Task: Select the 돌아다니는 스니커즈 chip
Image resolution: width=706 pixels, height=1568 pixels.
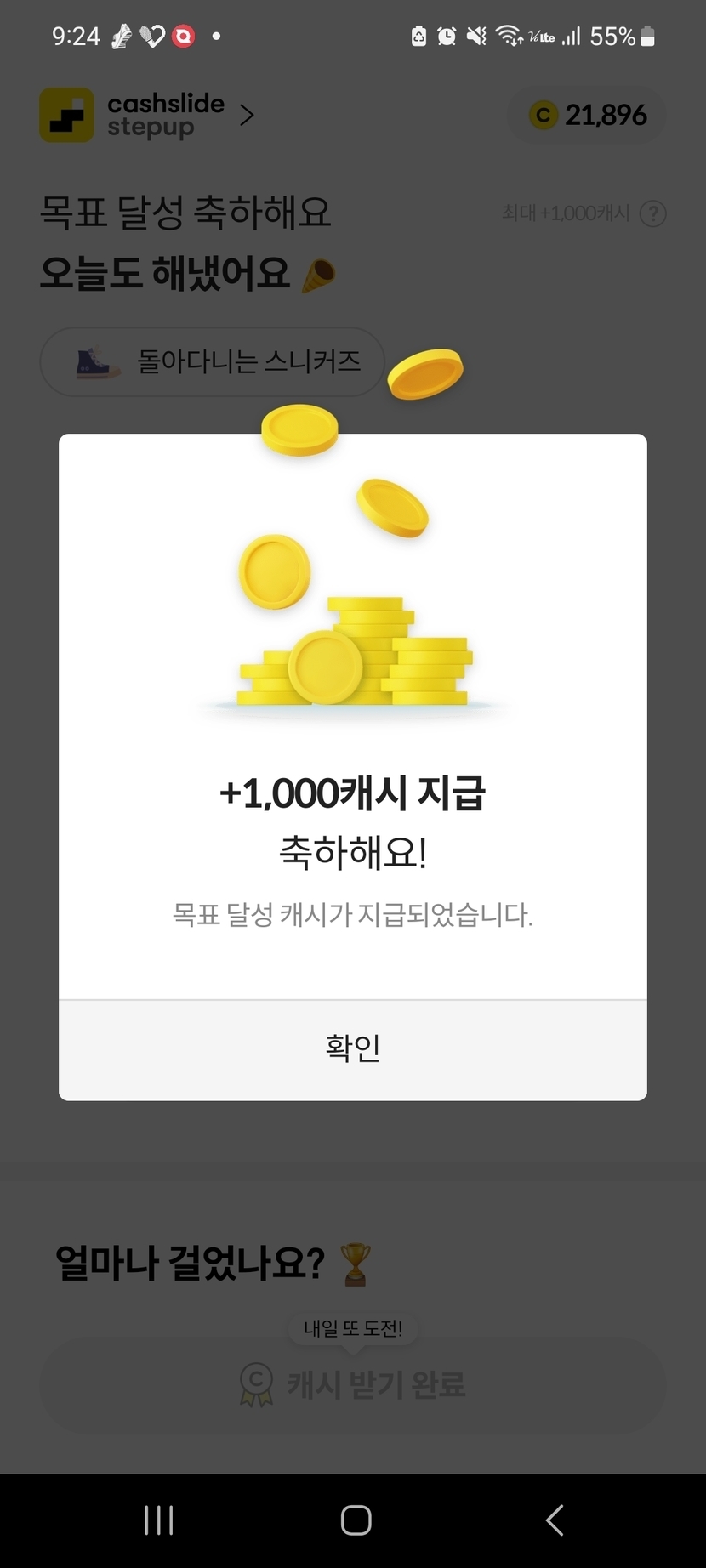Action: (212, 362)
